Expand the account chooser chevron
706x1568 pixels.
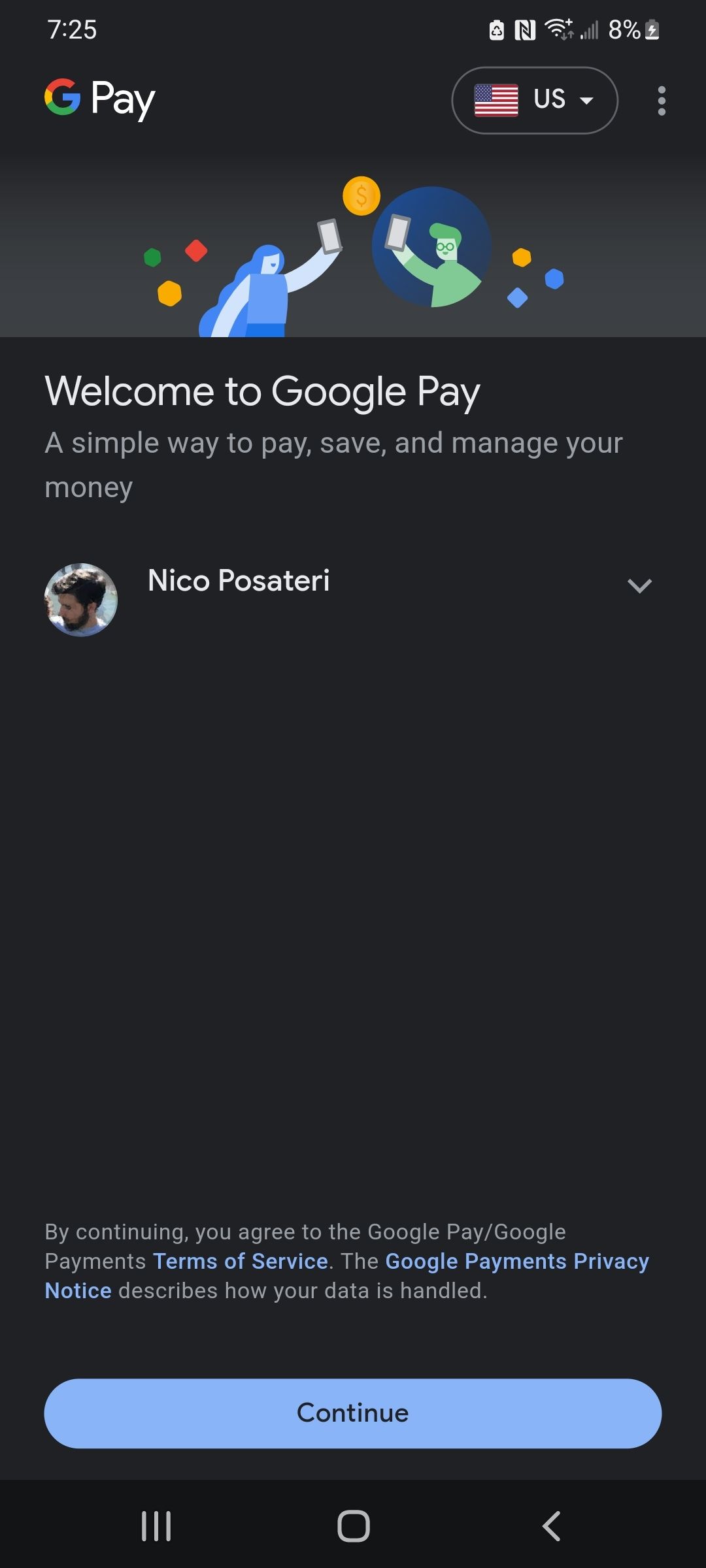639,585
